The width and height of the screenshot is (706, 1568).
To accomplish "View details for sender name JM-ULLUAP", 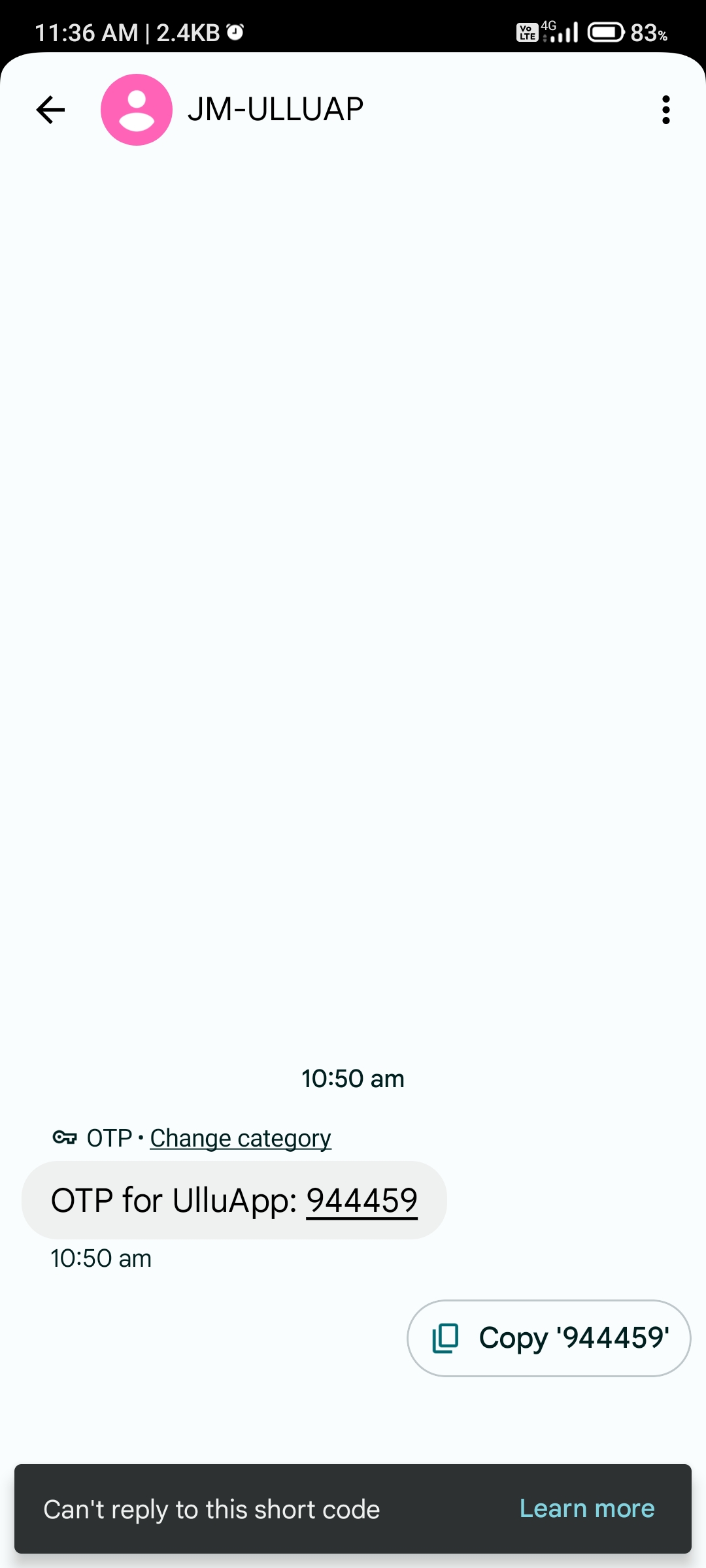I will click(275, 110).
